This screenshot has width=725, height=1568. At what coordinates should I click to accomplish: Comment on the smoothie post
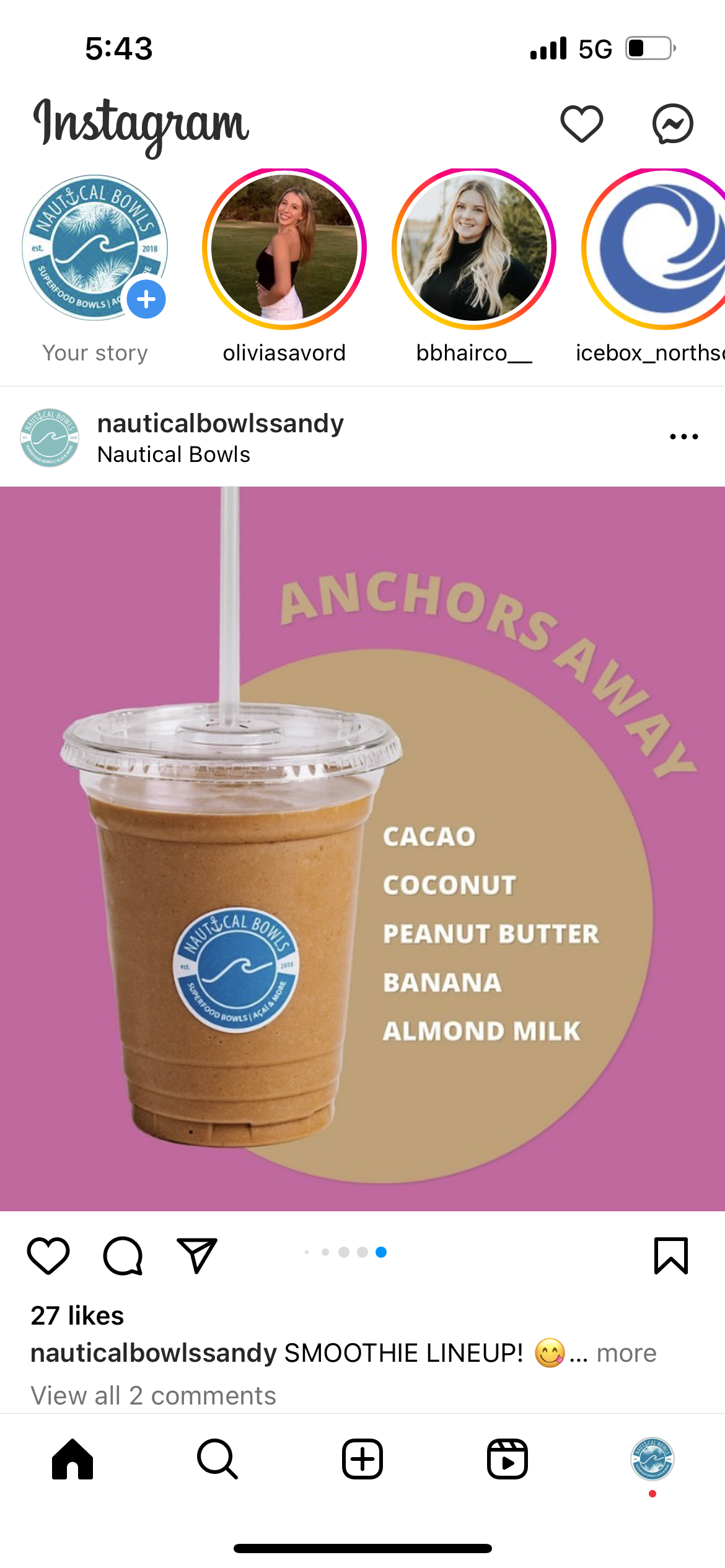tap(123, 1256)
